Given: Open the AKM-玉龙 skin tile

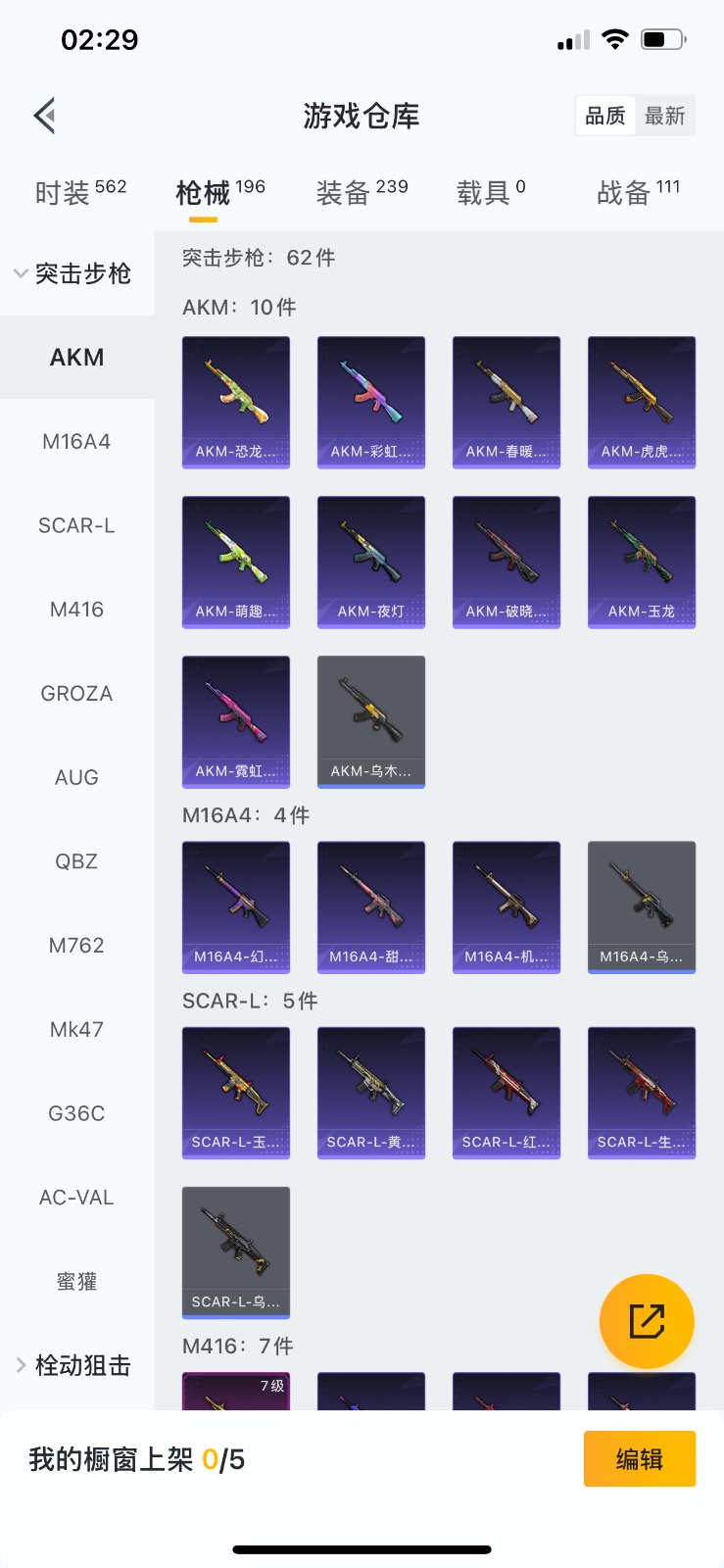Looking at the screenshot, I should coord(642,562).
